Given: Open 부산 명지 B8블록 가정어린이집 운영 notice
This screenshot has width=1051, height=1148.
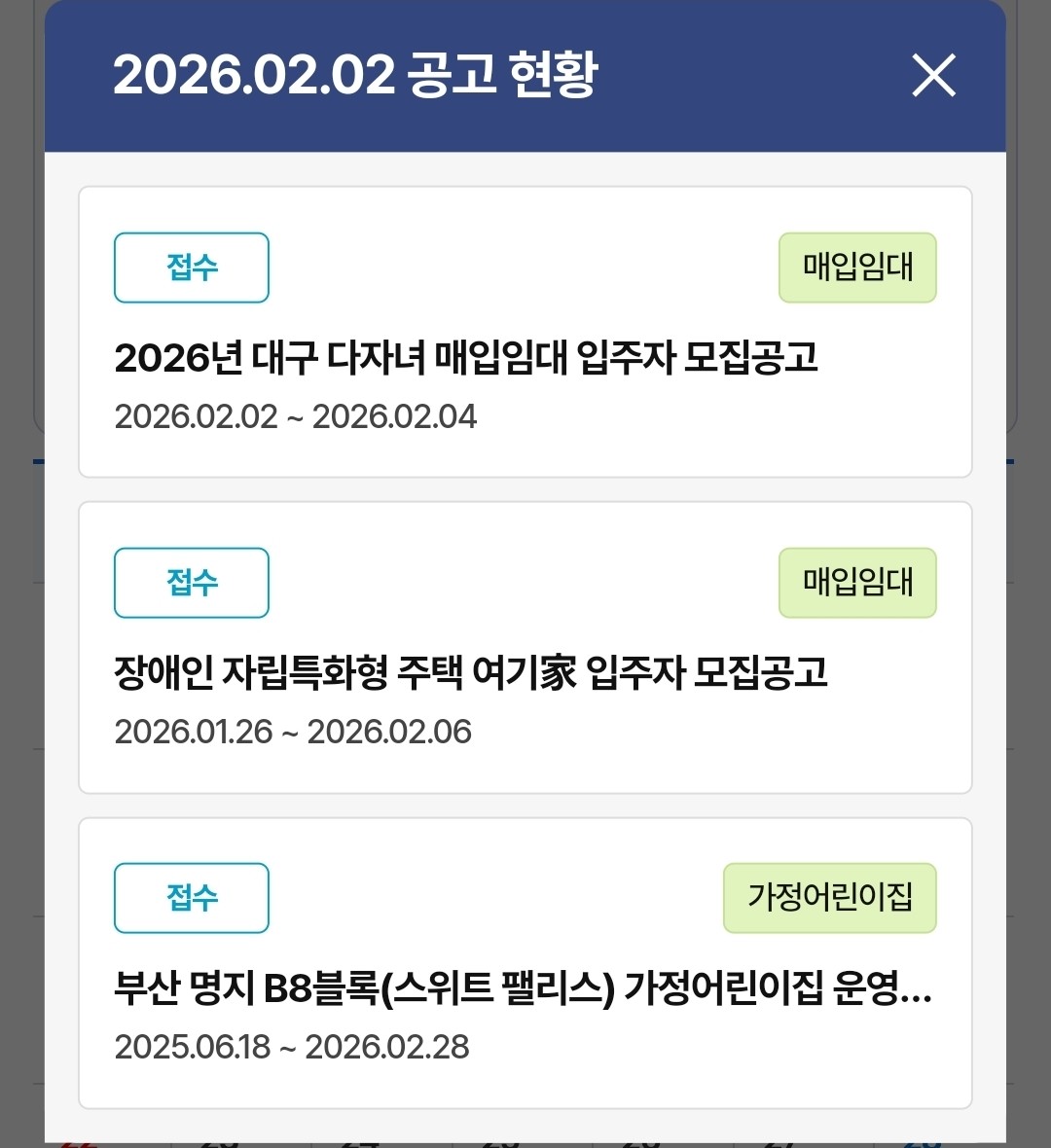Looking at the screenshot, I should click(x=523, y=989).
